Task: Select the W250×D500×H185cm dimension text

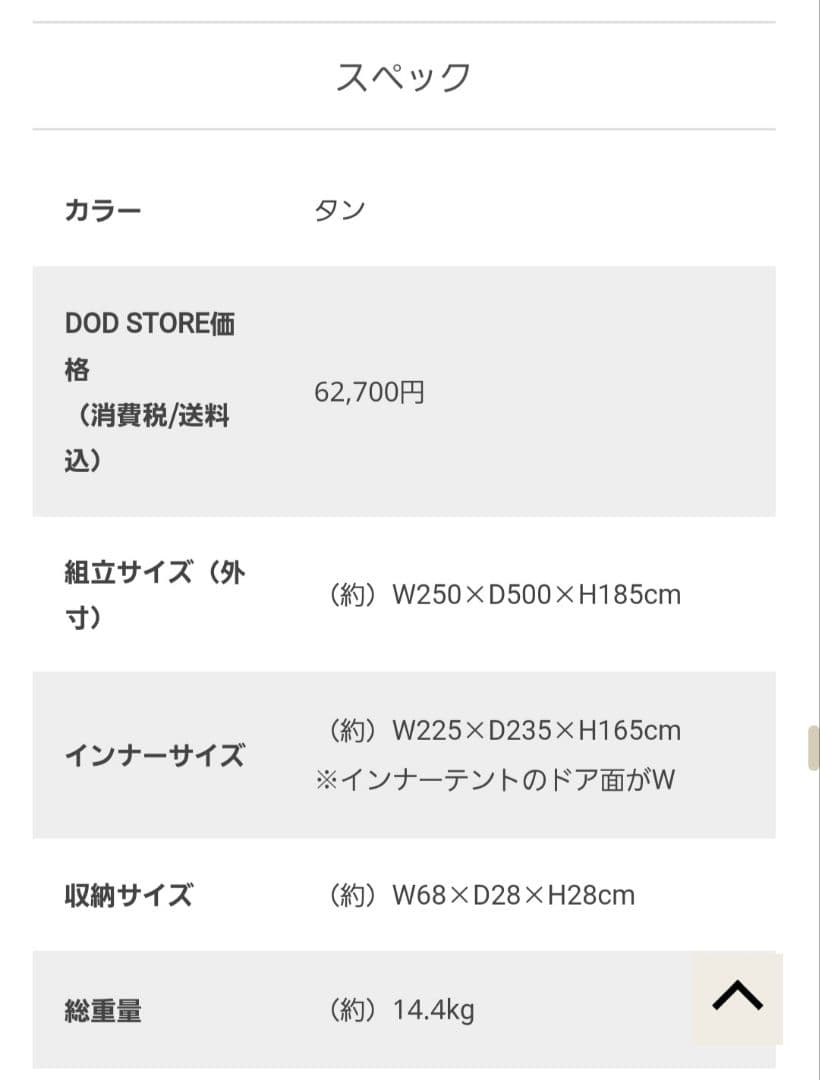Action: (x=505, y=593)
